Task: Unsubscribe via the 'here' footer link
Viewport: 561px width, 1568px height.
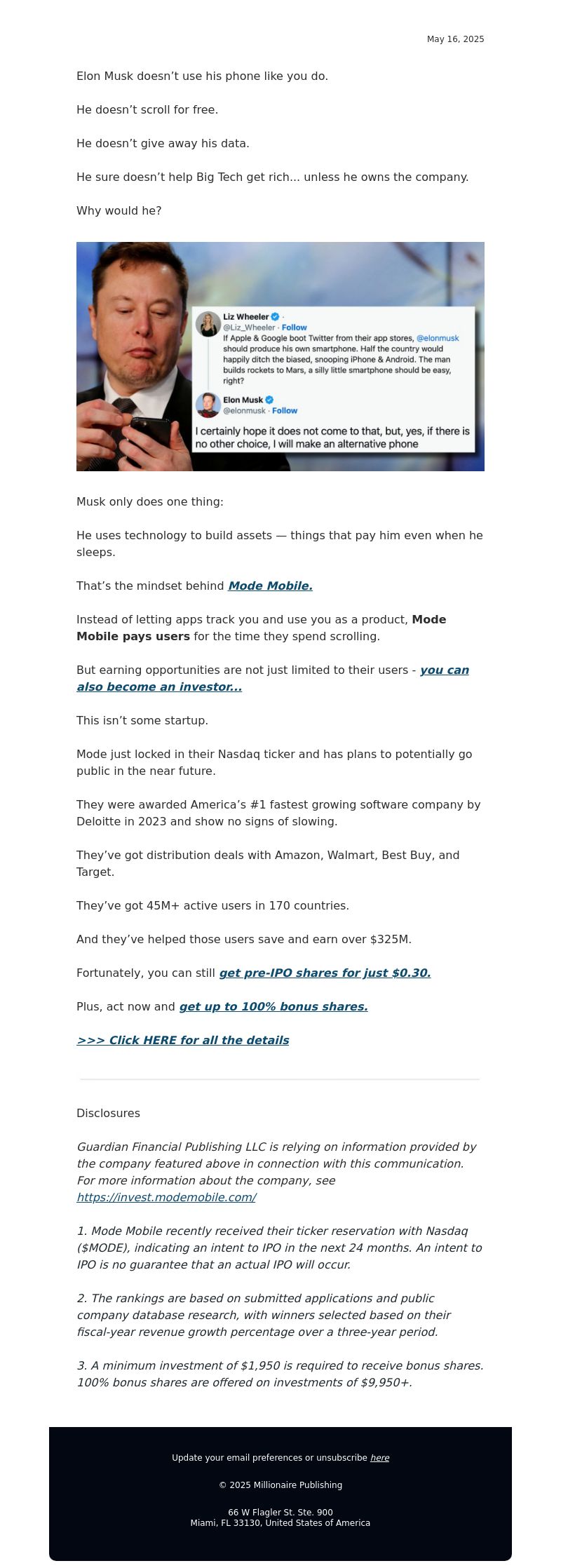Action: coord(379,1458)
